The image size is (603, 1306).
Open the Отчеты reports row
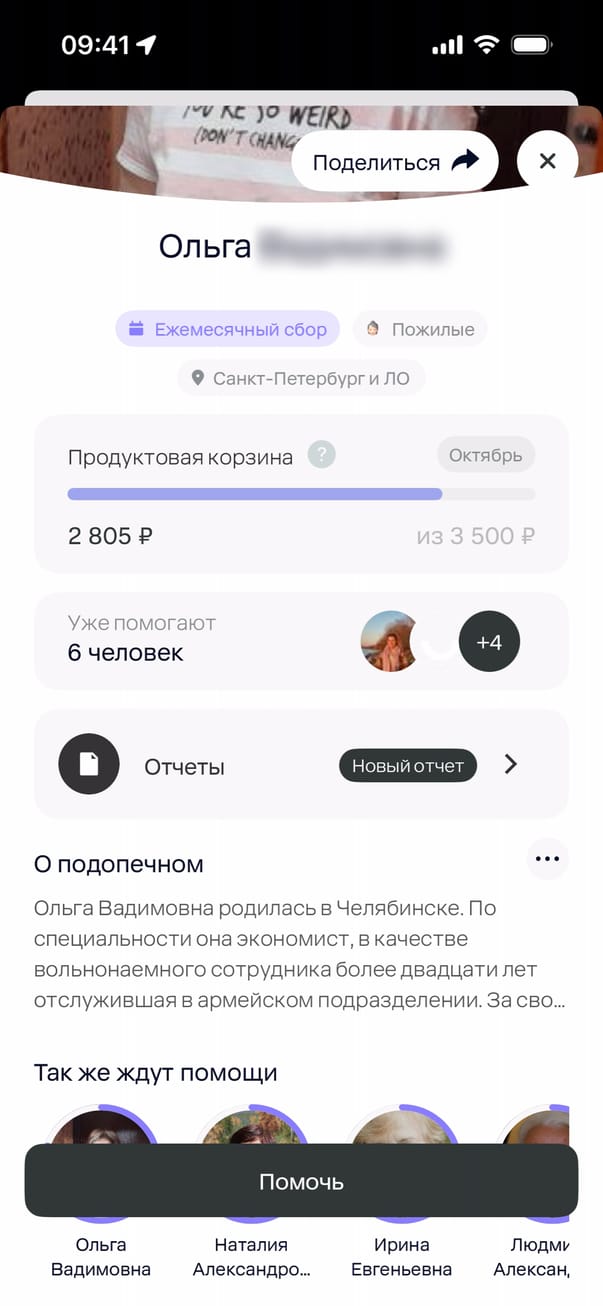(x=300, y=766)
